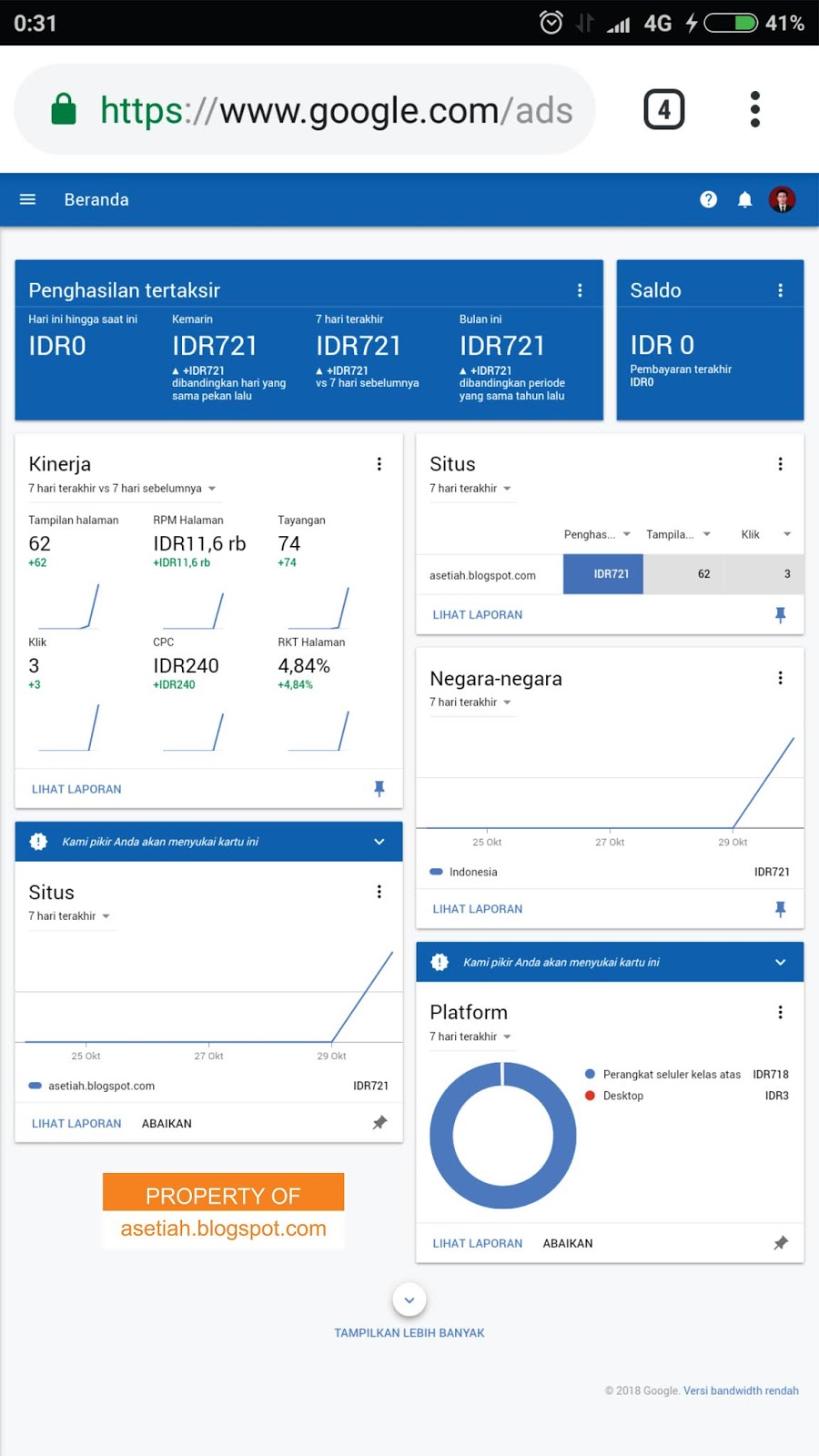Open the hamburger navigation menu

click(27, 199)
